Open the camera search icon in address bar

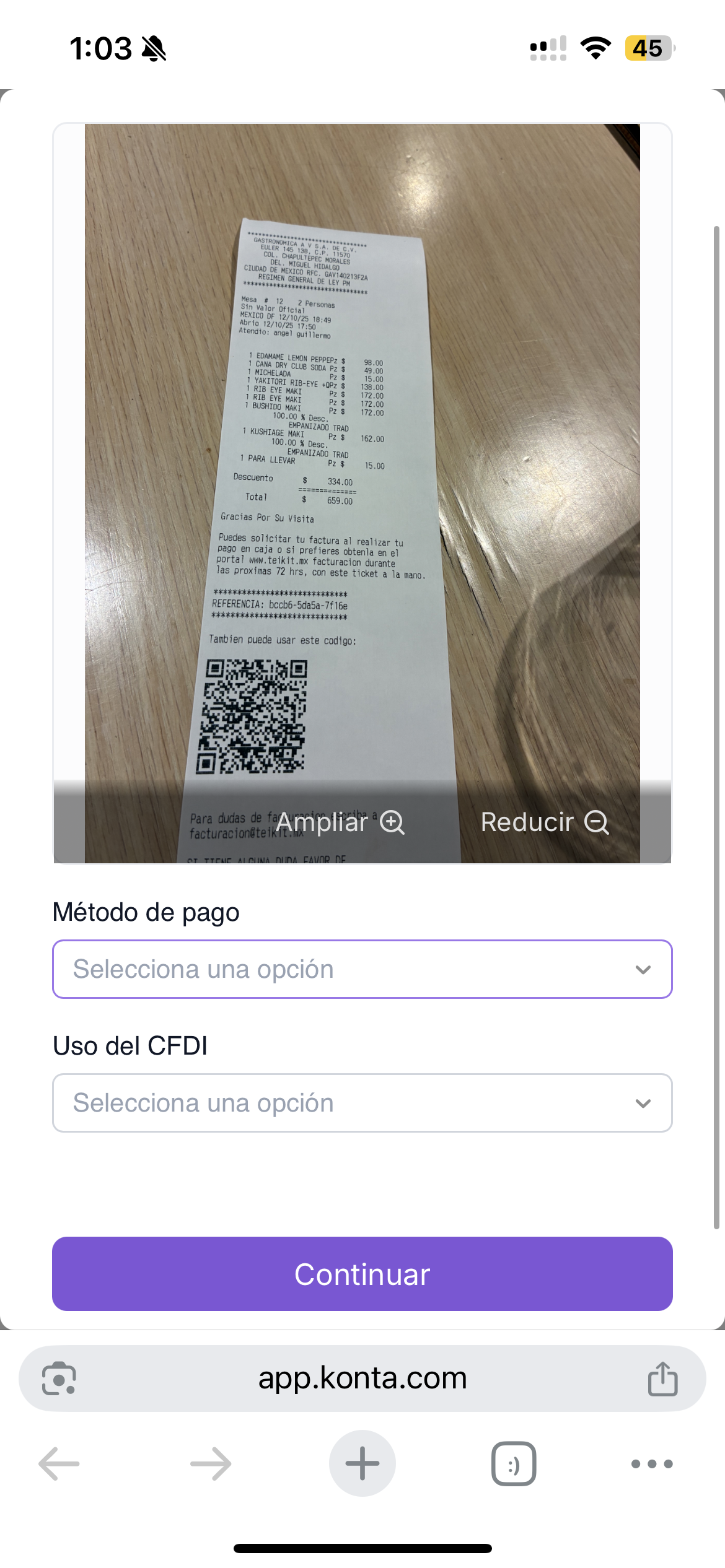pos(59,1379)
